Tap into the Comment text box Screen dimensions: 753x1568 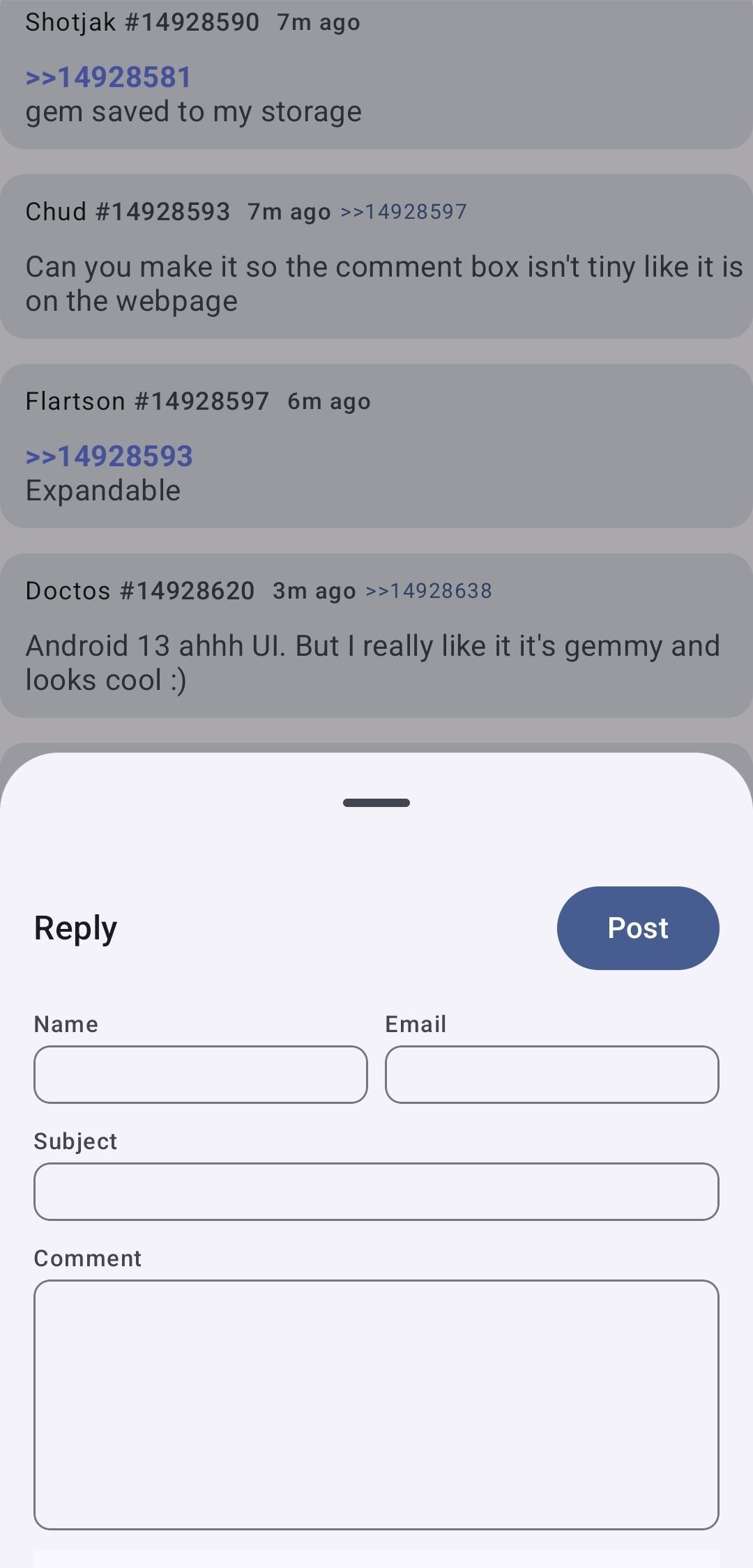376,1404
